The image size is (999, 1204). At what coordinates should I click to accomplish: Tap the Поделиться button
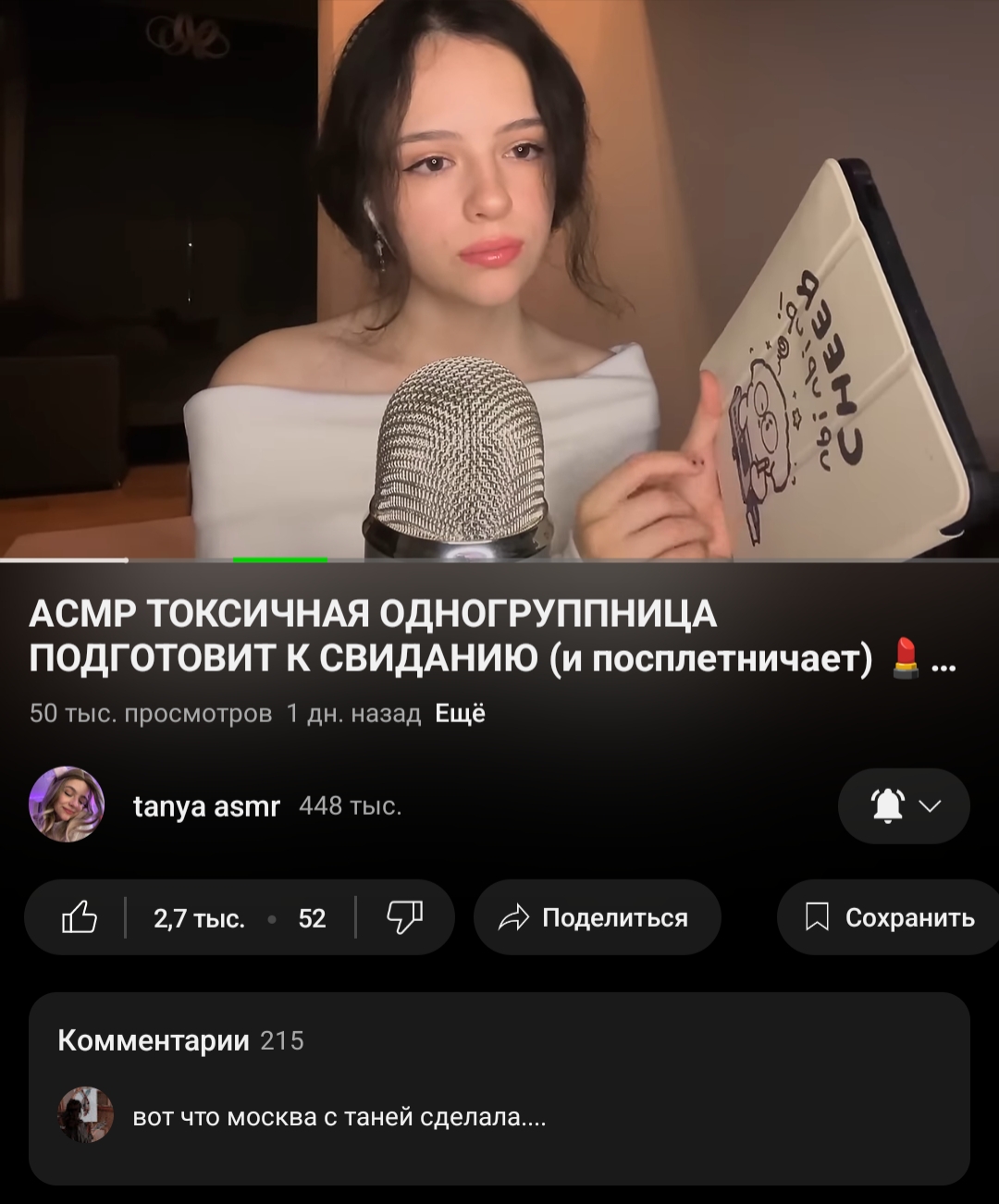click(x=597, y=917)
